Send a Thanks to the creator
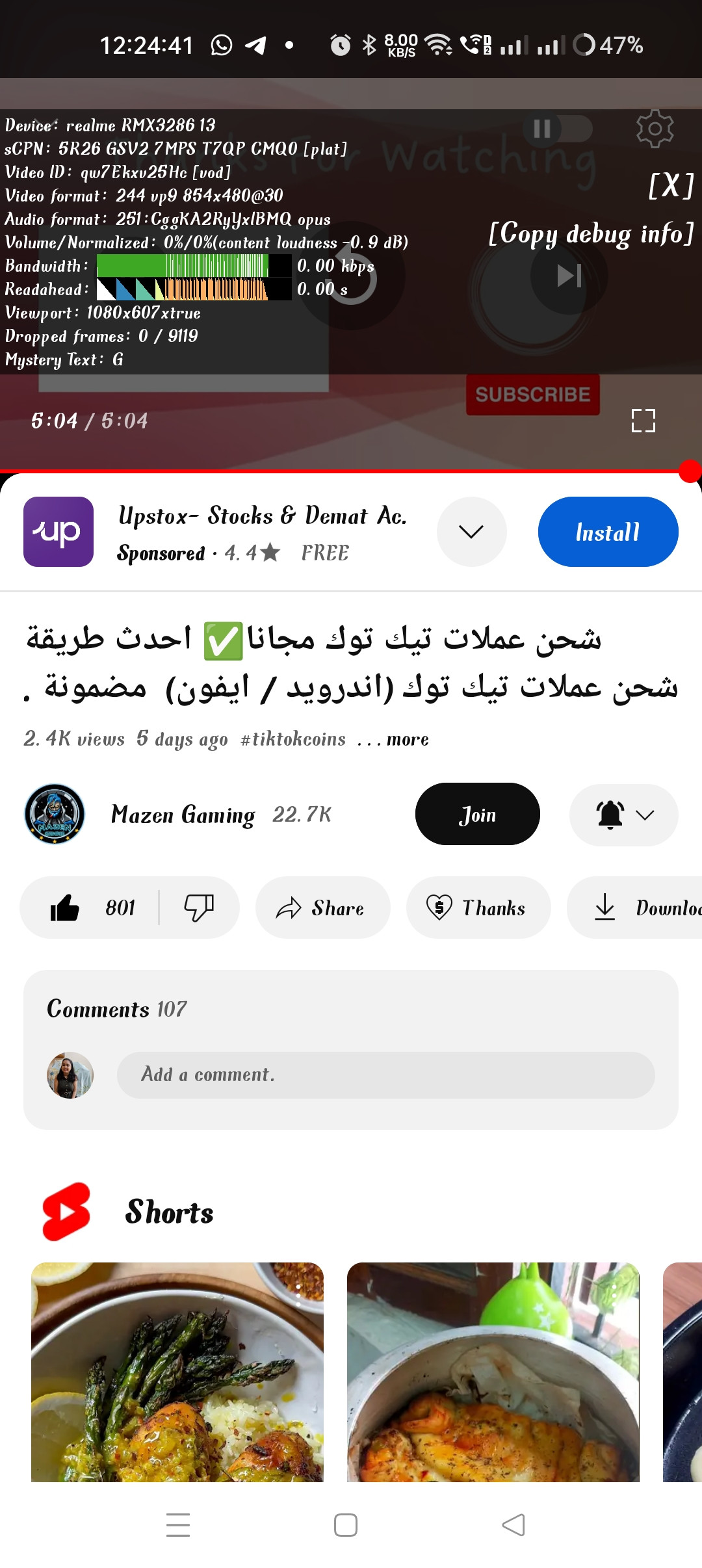 (x=478, y=908)
